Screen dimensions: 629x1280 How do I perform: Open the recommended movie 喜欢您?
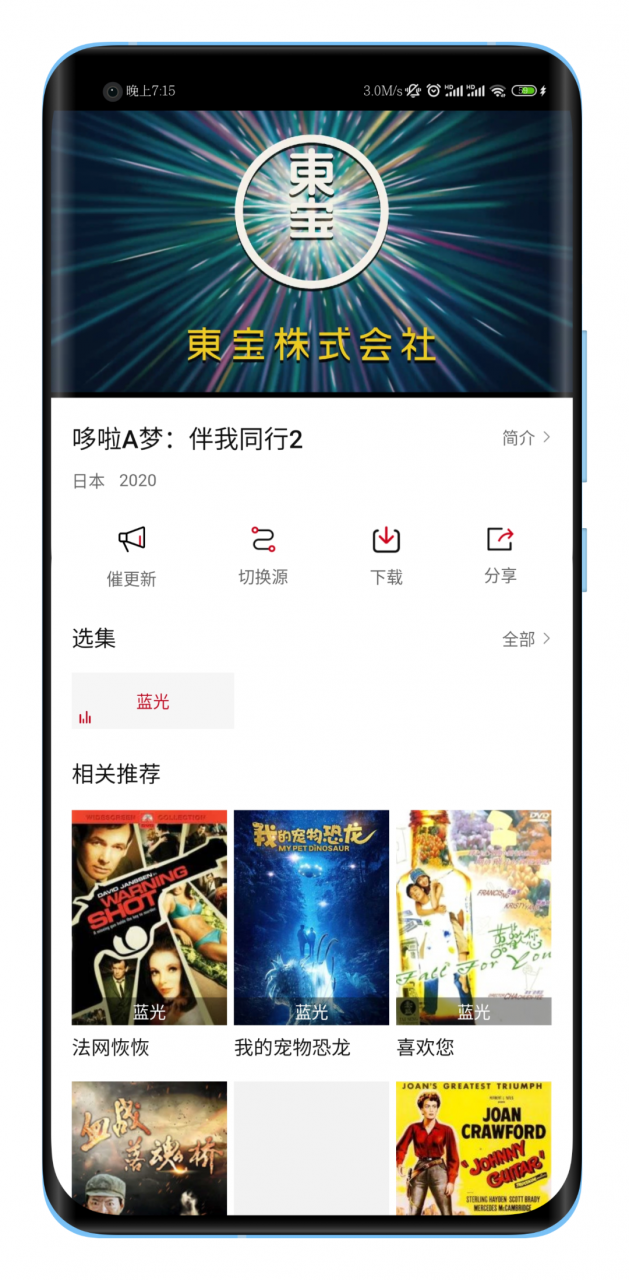pyautogui.click(x=473, y=917)
